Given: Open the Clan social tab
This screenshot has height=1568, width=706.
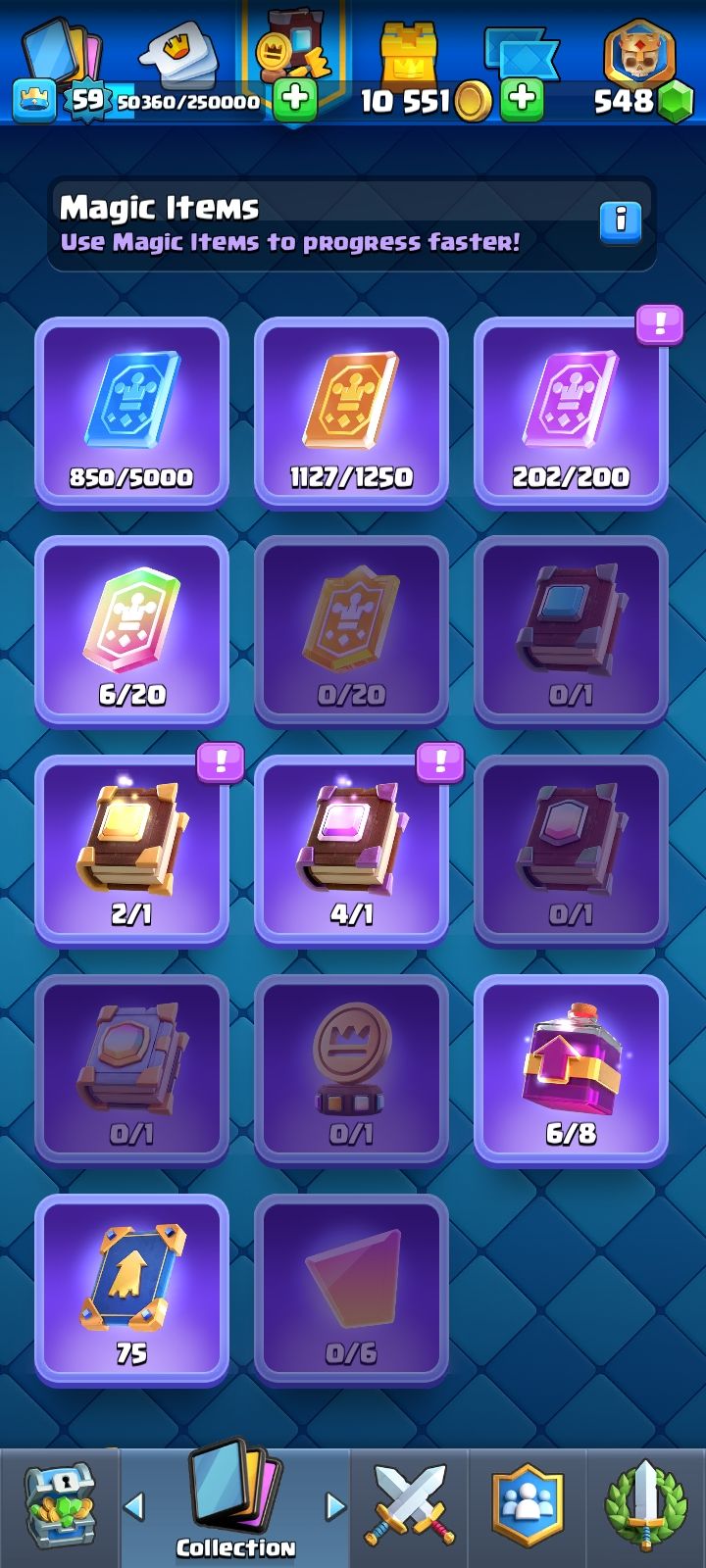Looking at the screenshot, I should (528, 1507).
